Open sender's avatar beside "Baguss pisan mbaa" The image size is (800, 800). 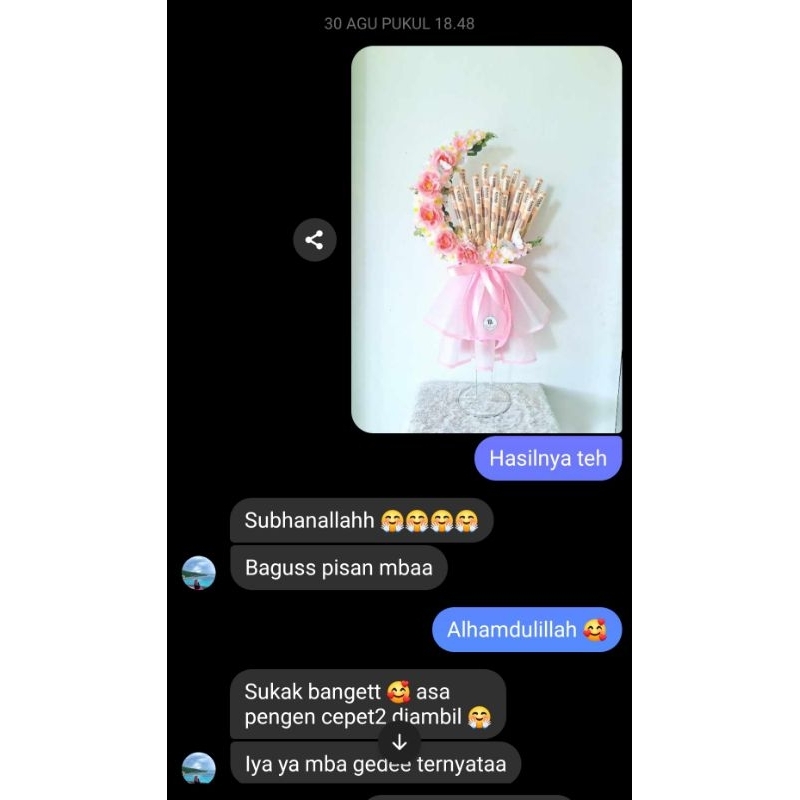[x=199, y=573]
